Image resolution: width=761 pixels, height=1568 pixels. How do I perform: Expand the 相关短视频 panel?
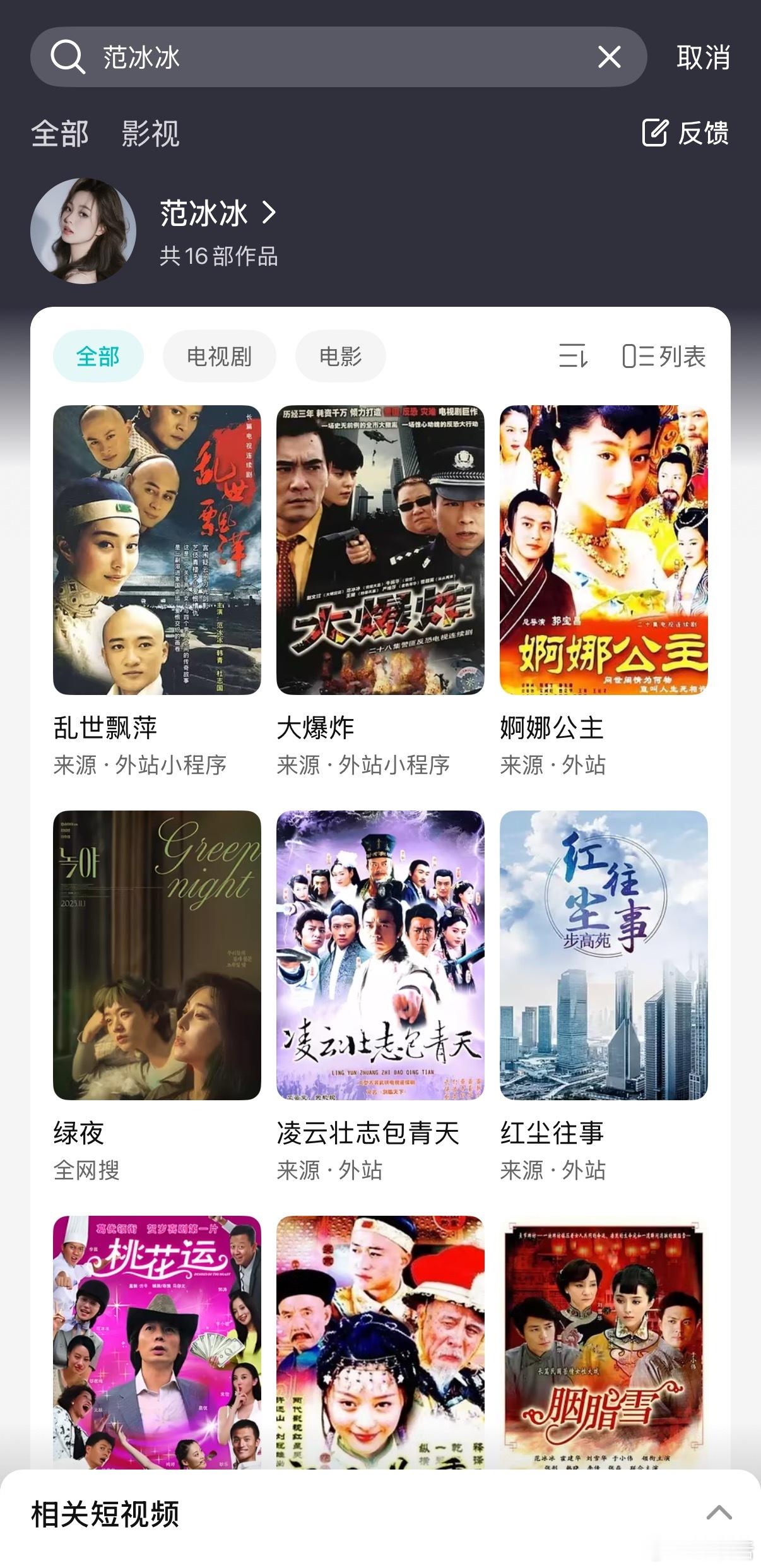point(719,1512)
